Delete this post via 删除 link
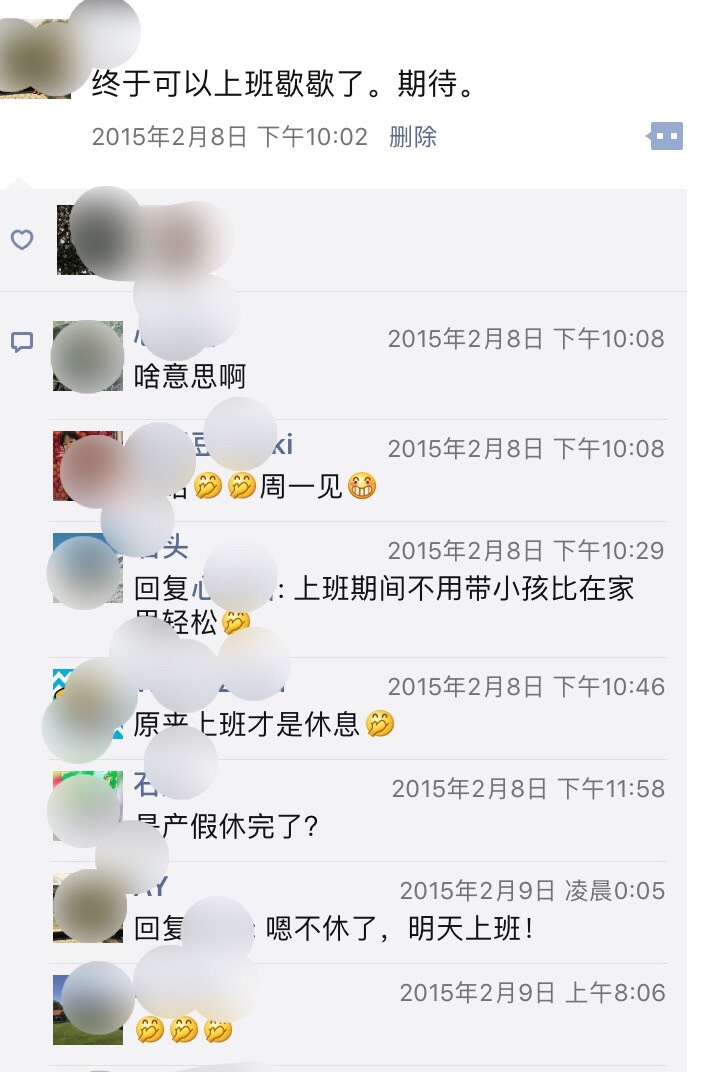The width and height of the screenshot is (717, 1072). click(412, 137)
